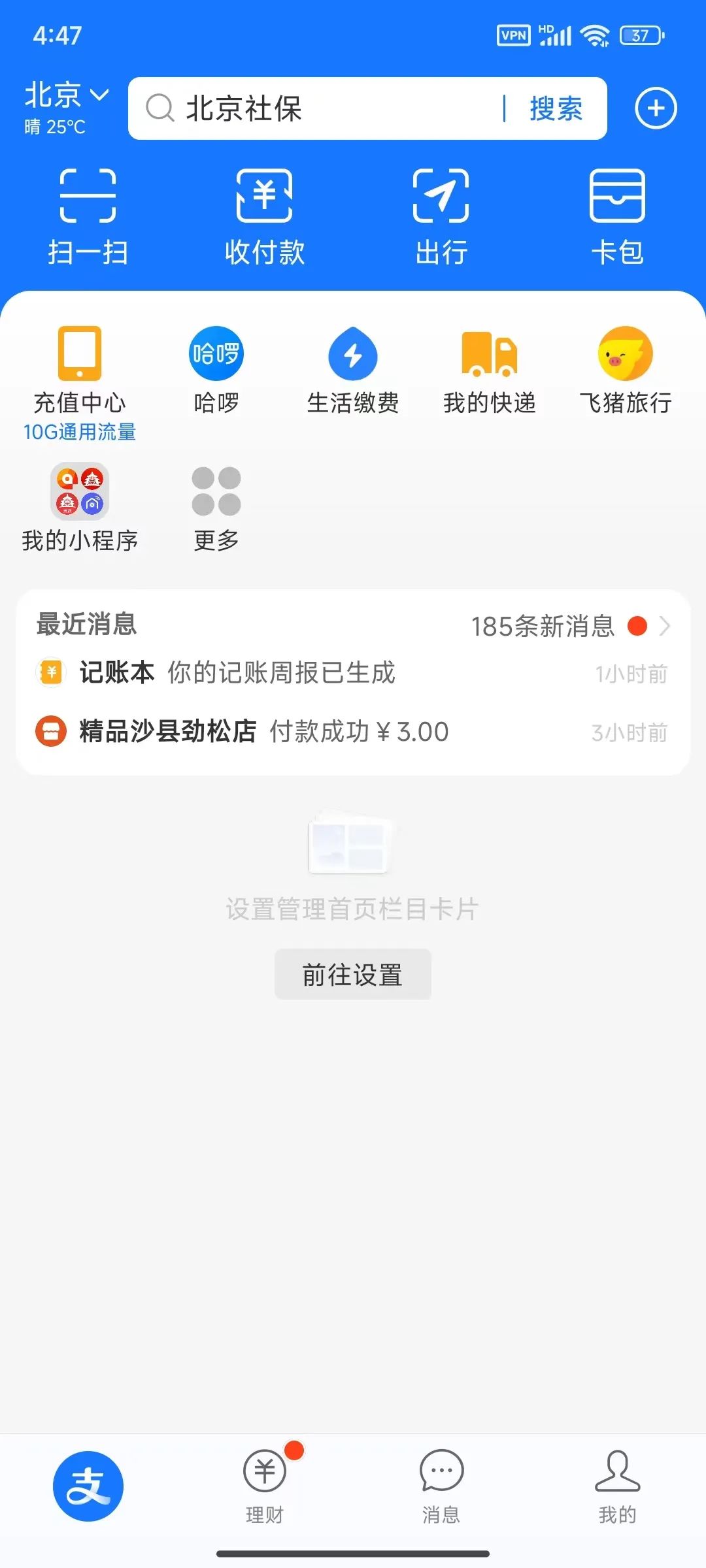Image resolution: width=706 pixels, height=1568 pixels.
Task: Open the city selector showing 北京
Action: pyautogui.click(x=65, y=96)
